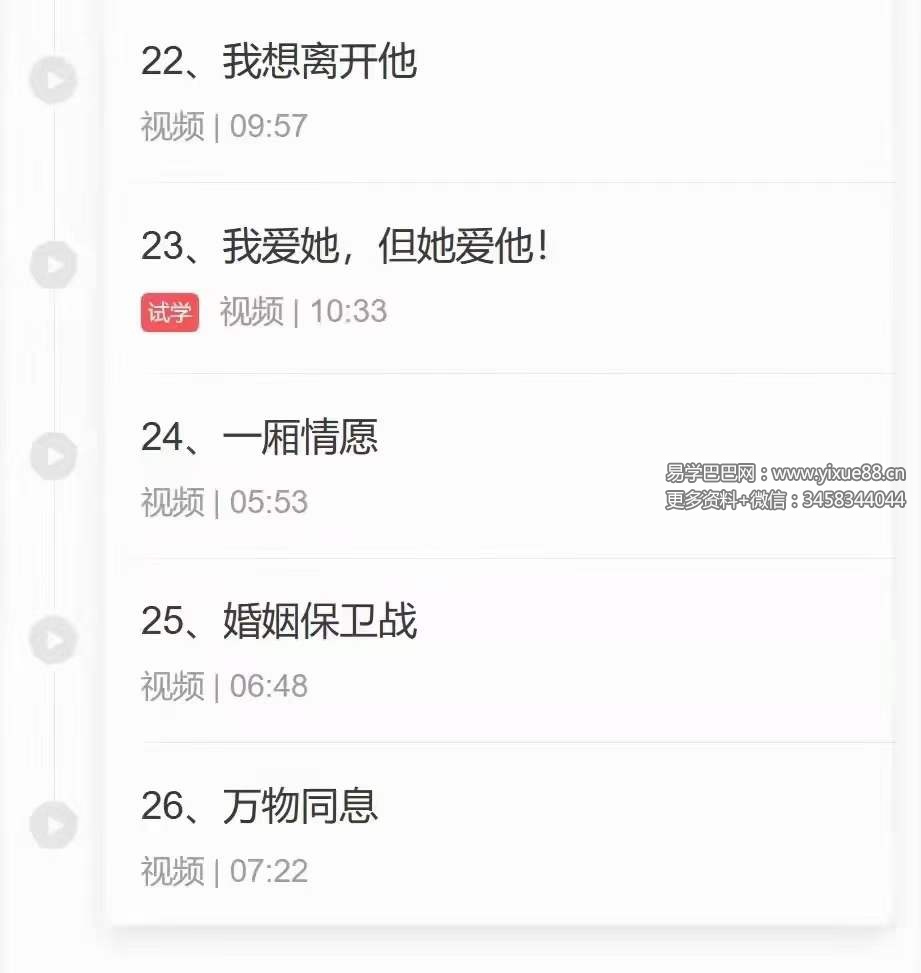Click the play icon beside episode 23
921x973 pixels.
pyautogui.click(x=53, y=266)
